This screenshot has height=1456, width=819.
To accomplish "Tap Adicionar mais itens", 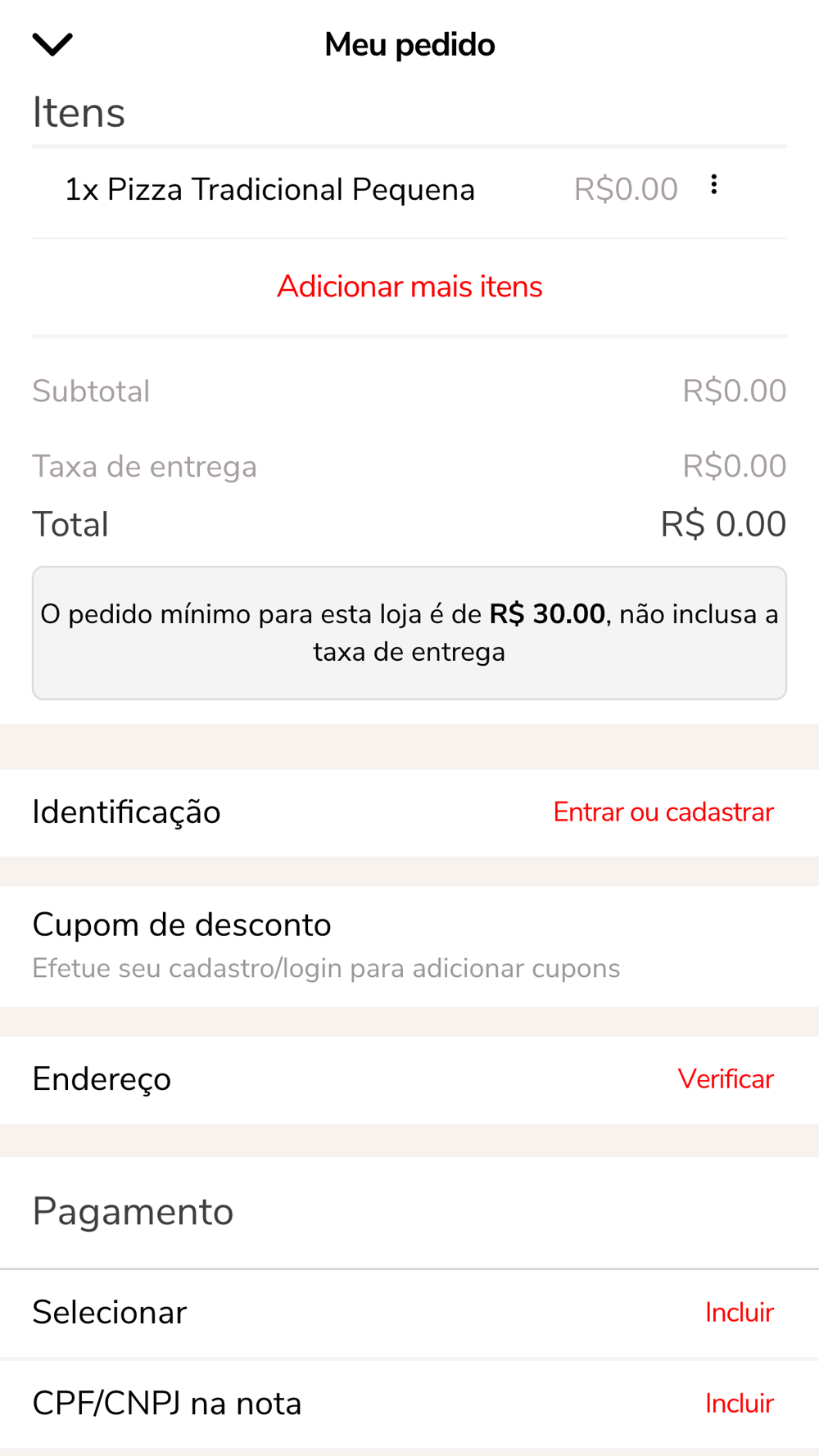I will [x=409, y=287].
